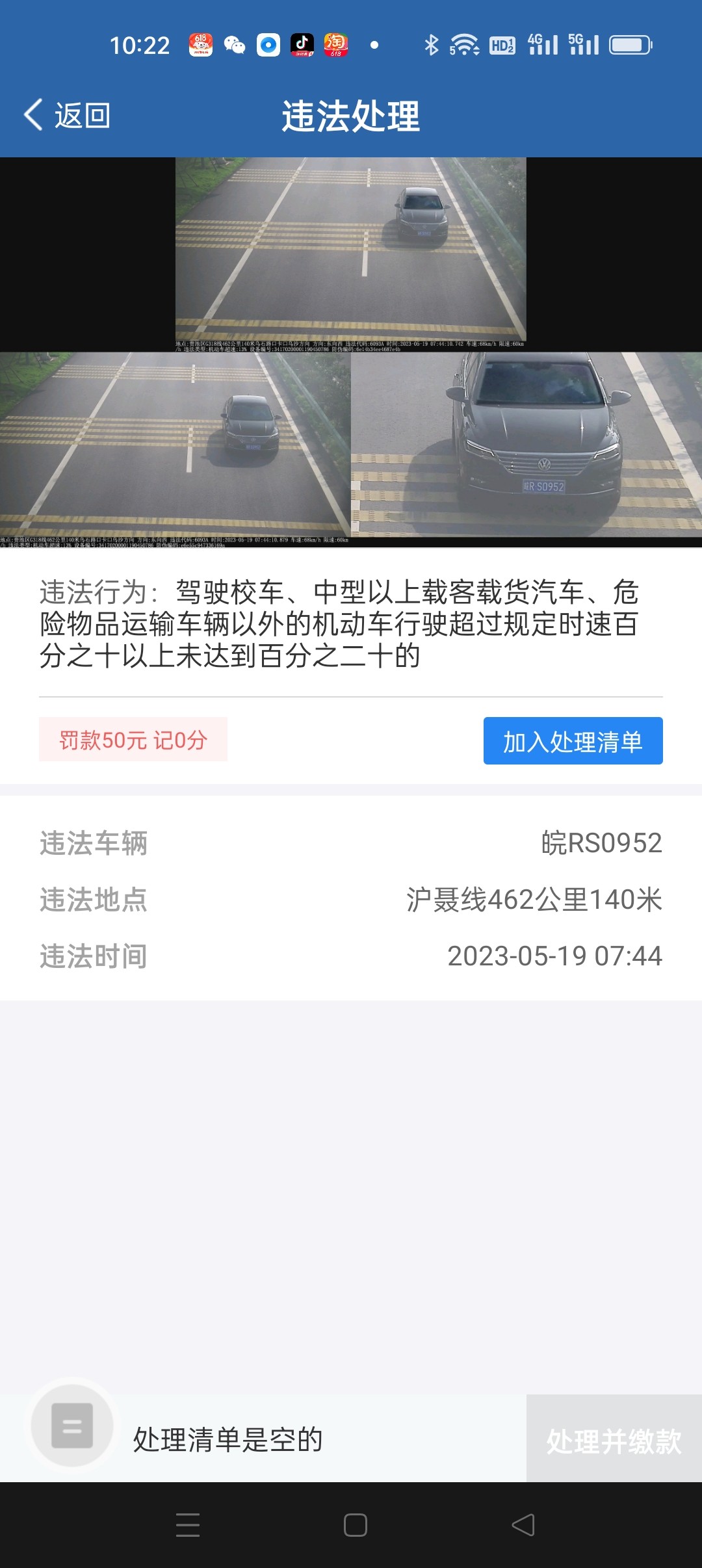Add violation via 加入处理清单 button

(x=573, y=741)
